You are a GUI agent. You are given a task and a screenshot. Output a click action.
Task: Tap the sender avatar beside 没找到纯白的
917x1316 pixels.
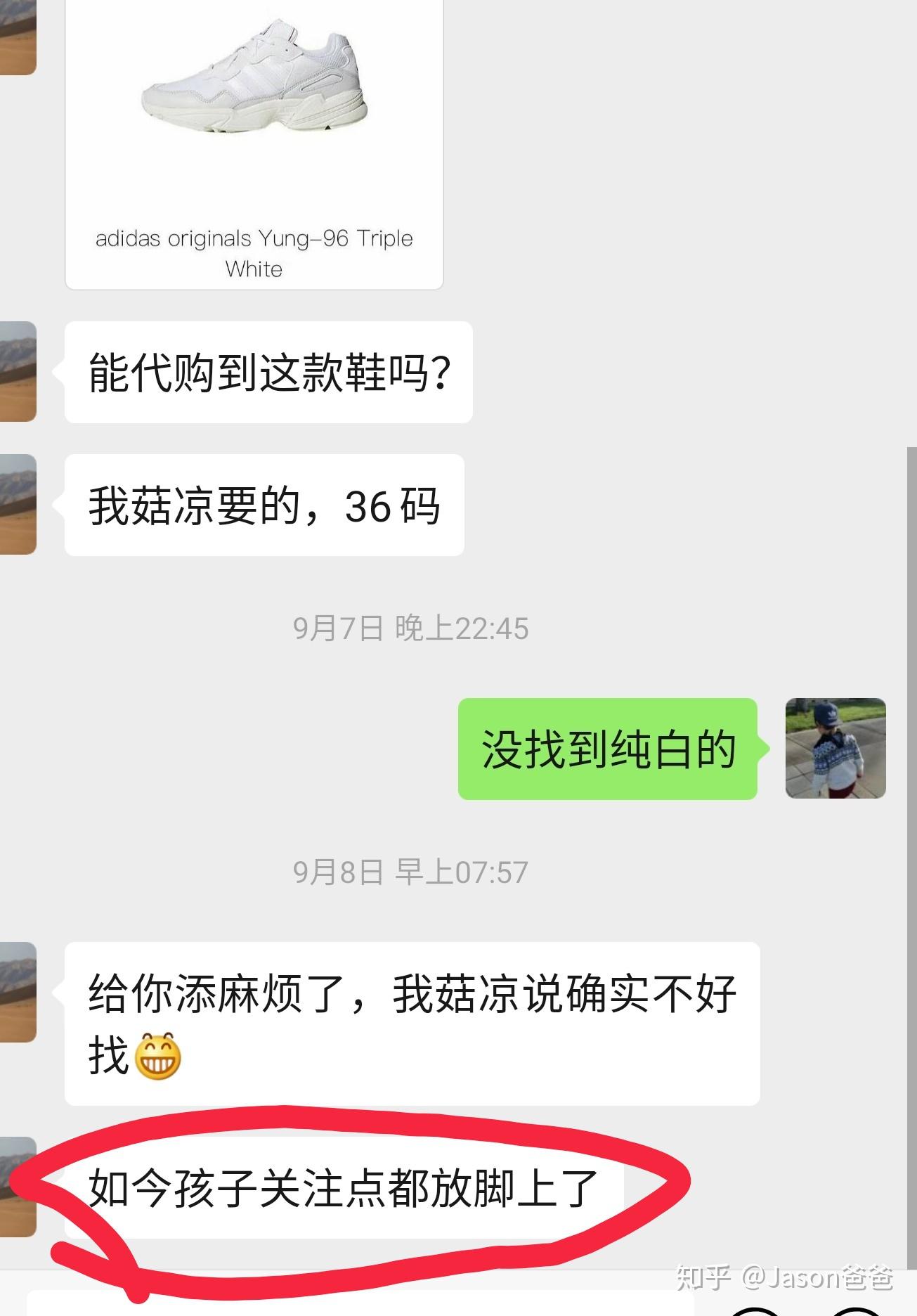835,748
